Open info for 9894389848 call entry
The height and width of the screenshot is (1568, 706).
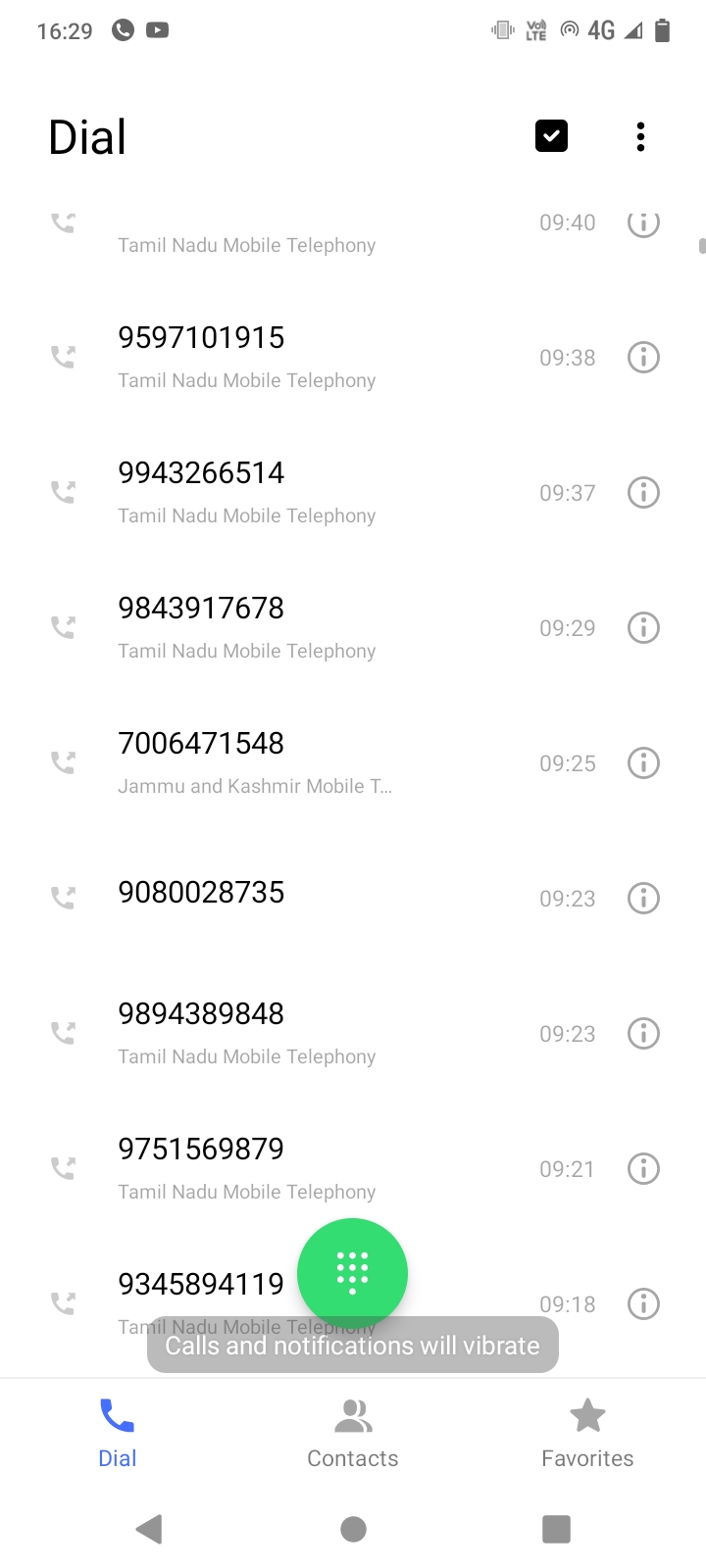tap(643, 1034)
